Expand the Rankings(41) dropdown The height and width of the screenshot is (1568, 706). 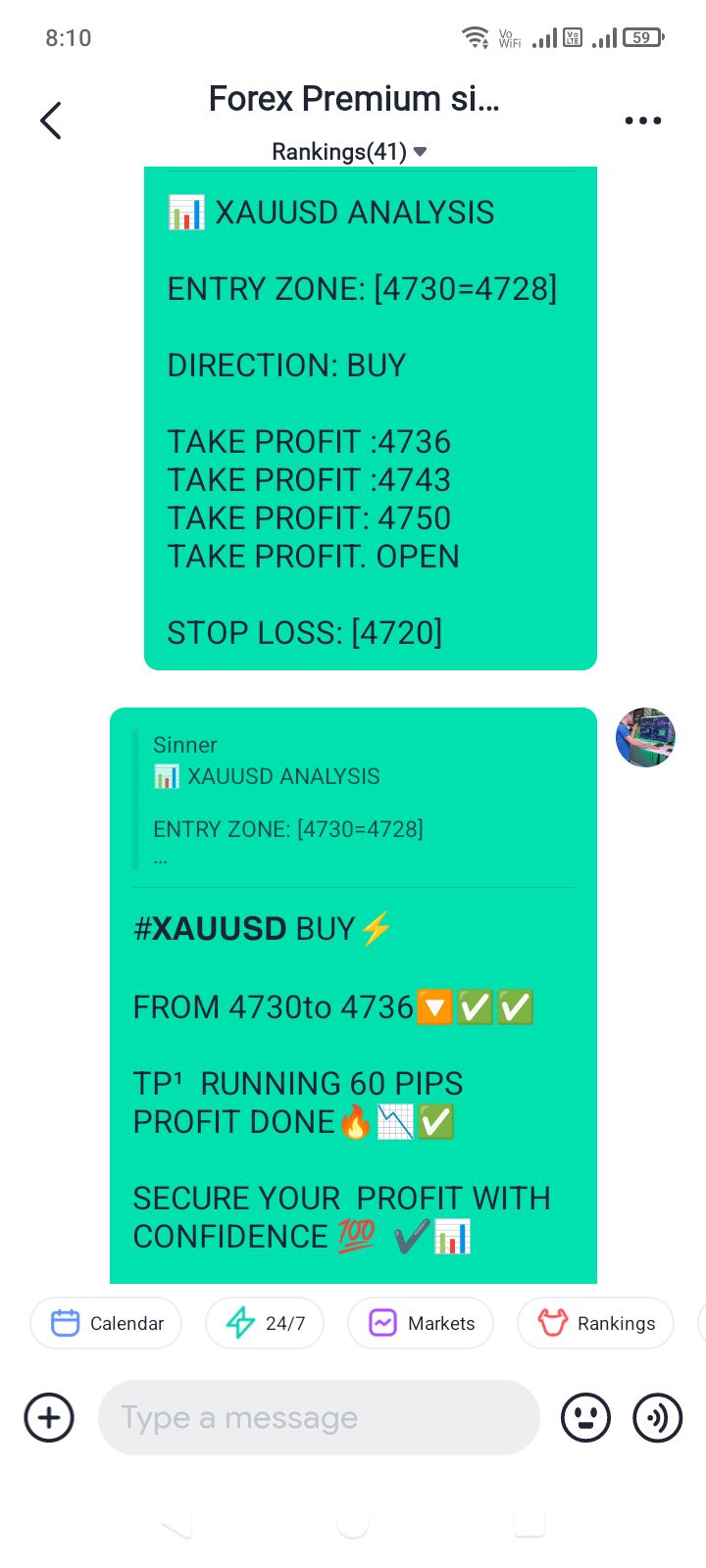click(349, 152)
